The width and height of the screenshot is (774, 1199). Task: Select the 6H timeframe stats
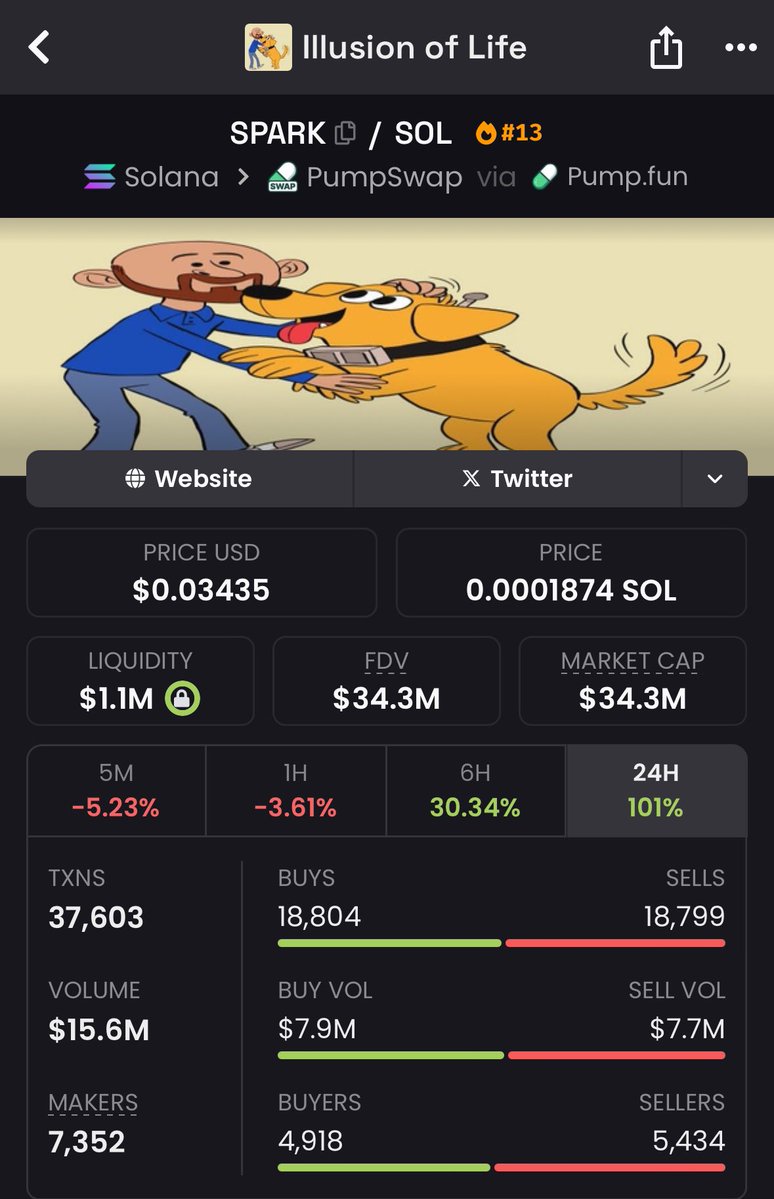[475, 790]
